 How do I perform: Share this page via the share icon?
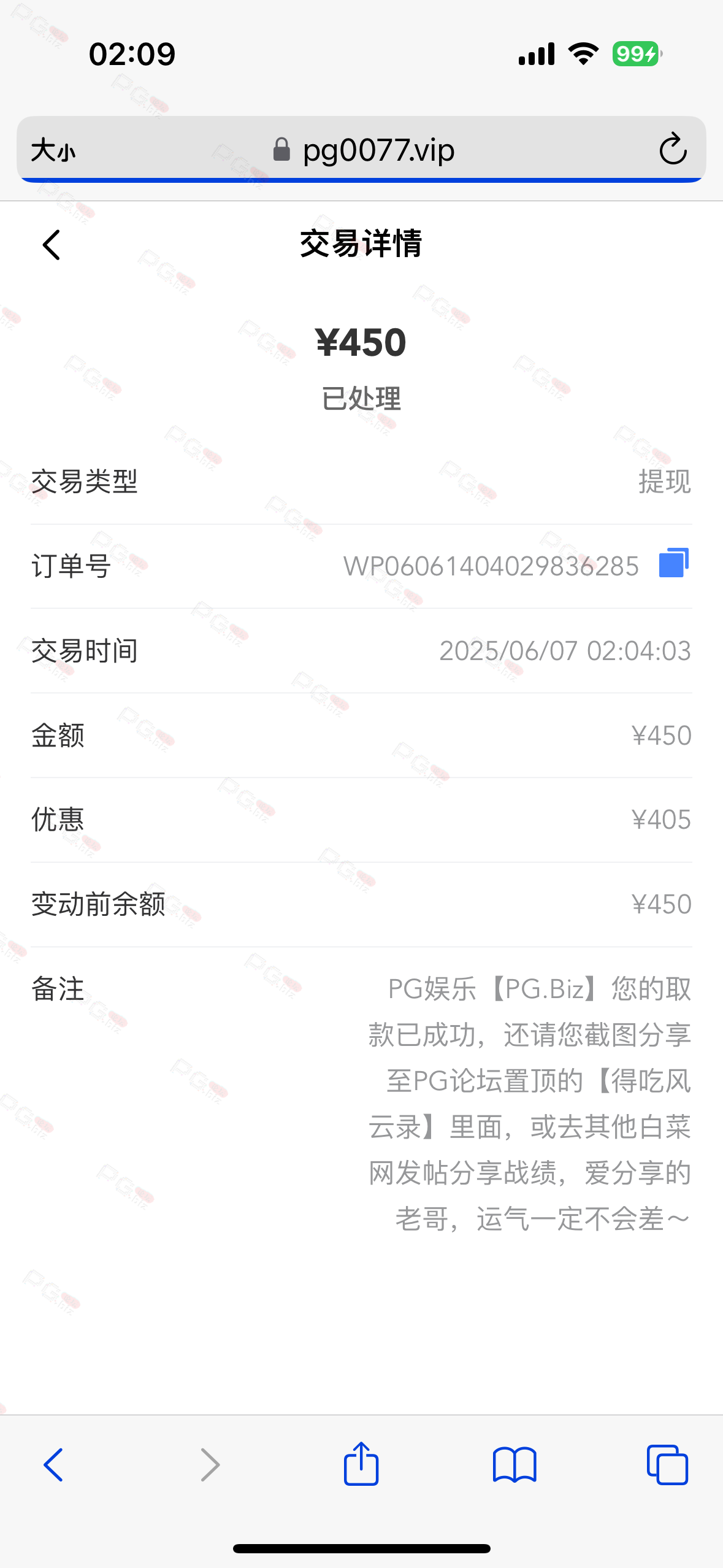click(361, 1464)
